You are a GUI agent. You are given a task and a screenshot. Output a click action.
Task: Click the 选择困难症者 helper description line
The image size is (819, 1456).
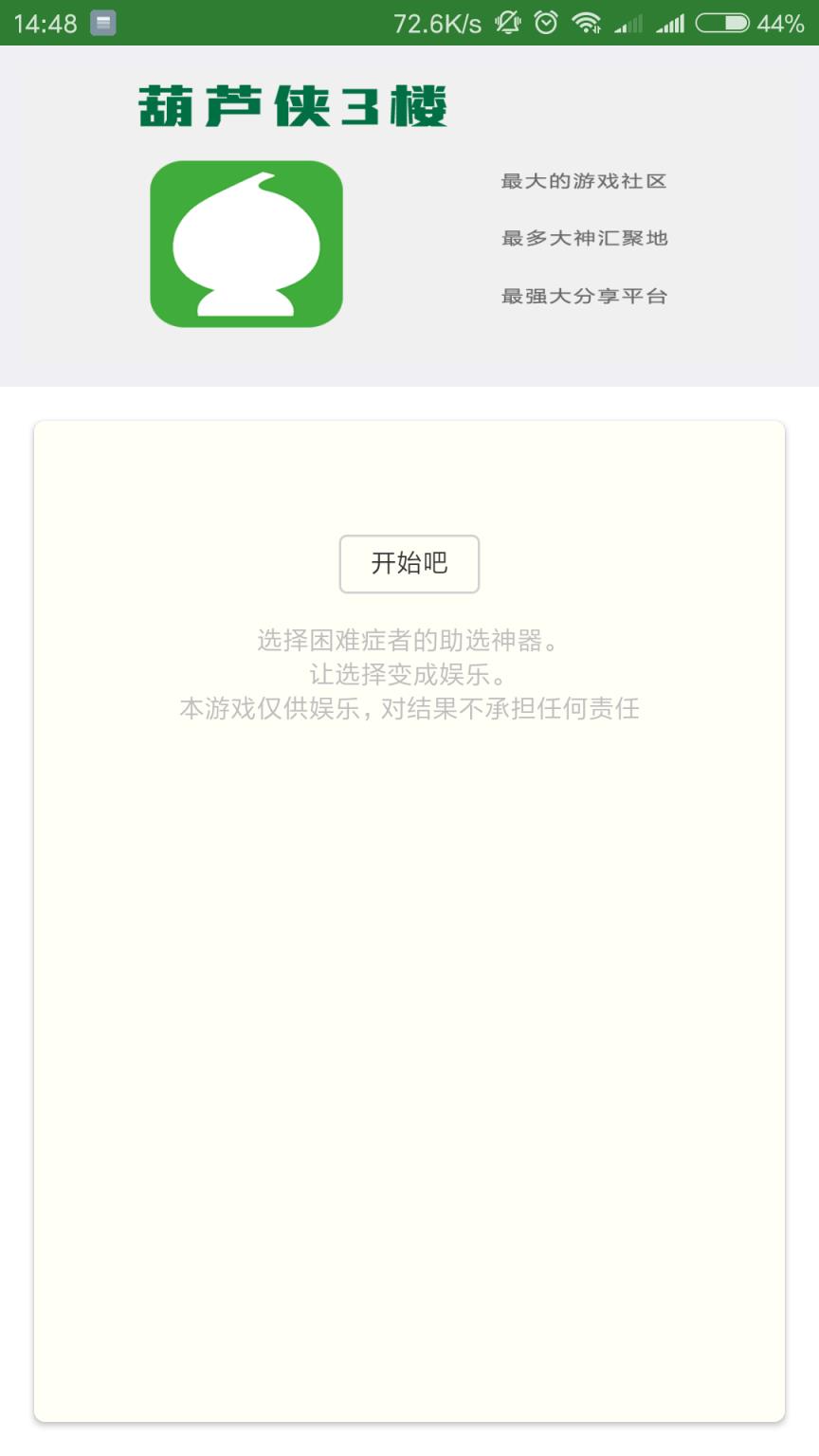[x=409, y=640]
